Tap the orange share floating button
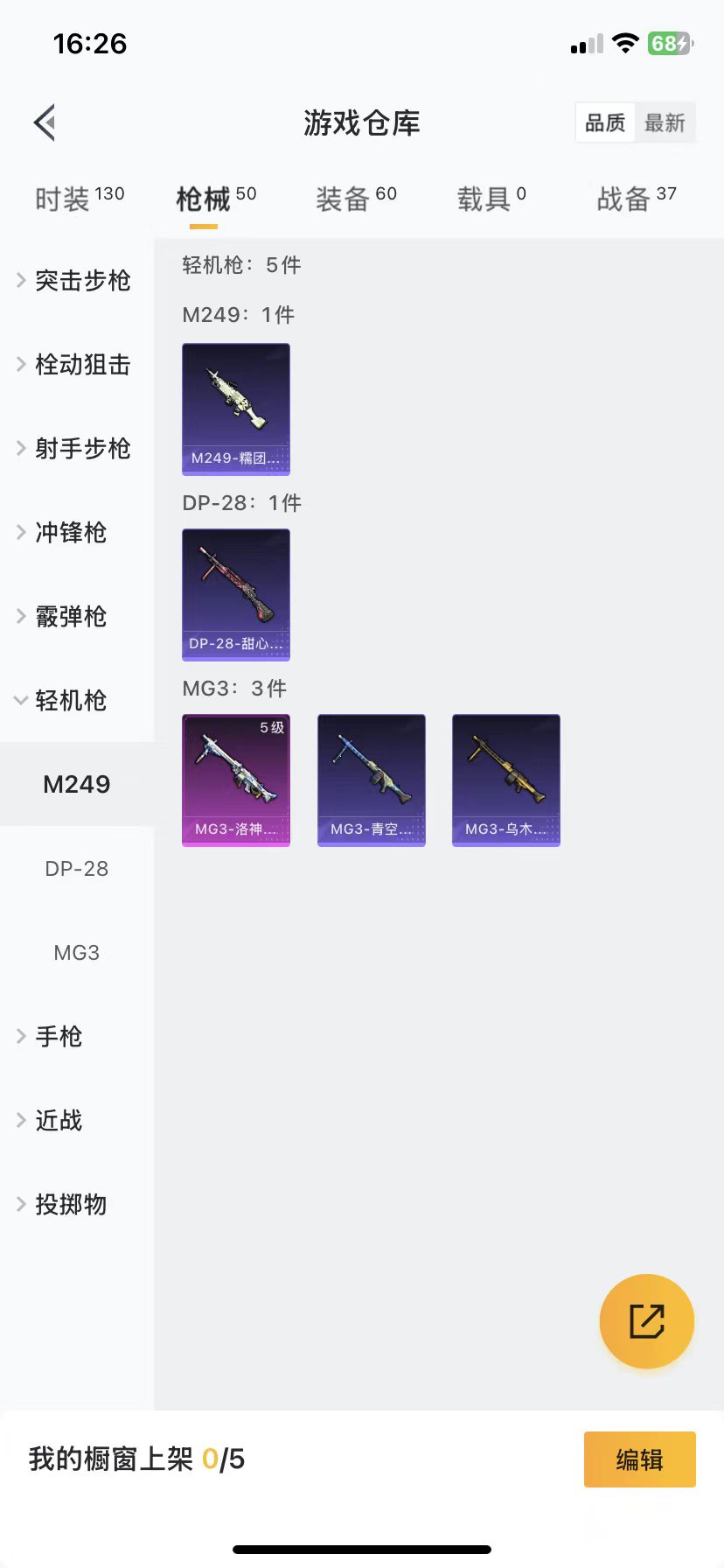 (x=647, y=1321)
